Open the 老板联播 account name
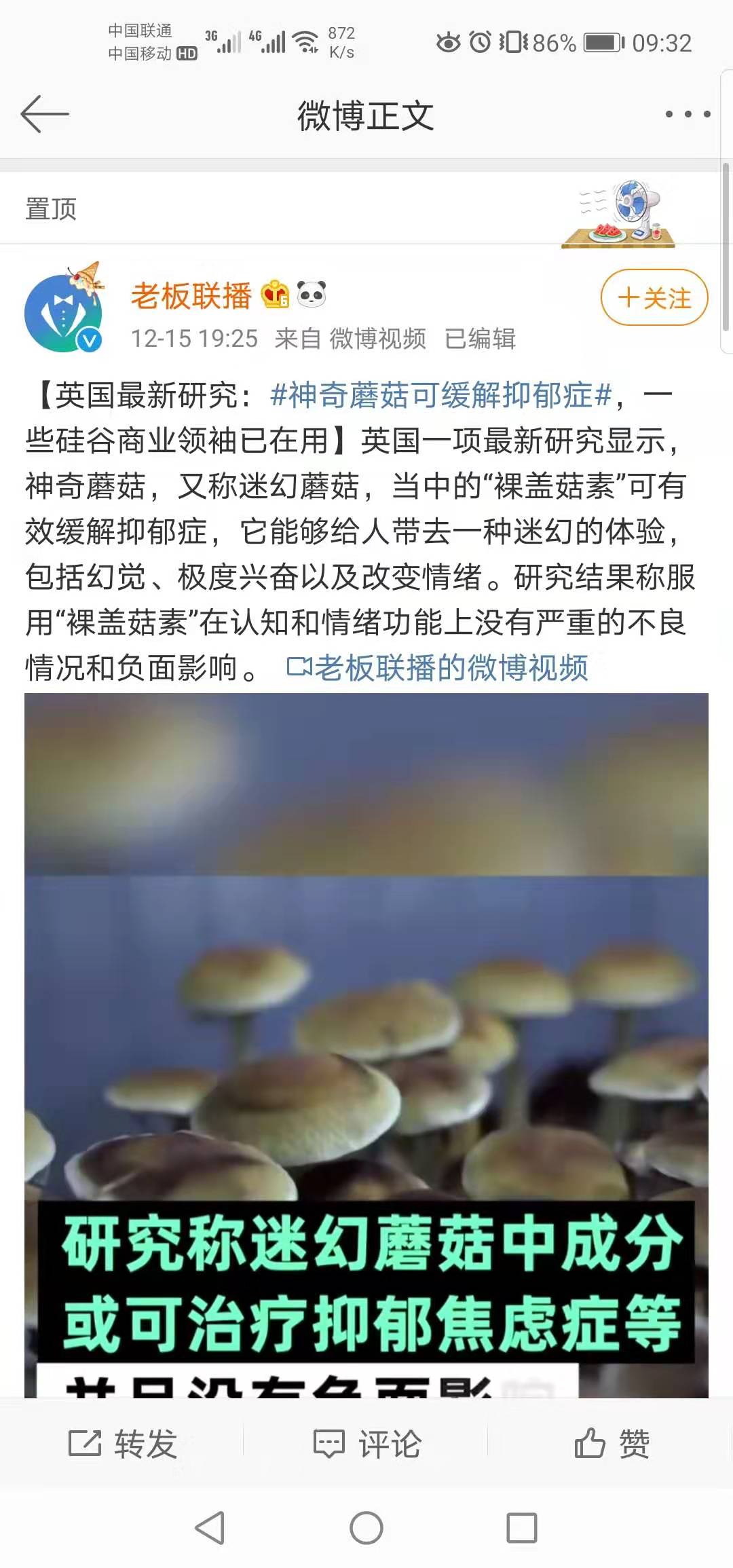This screenshot has height=1568, width=733. point(191,296)
